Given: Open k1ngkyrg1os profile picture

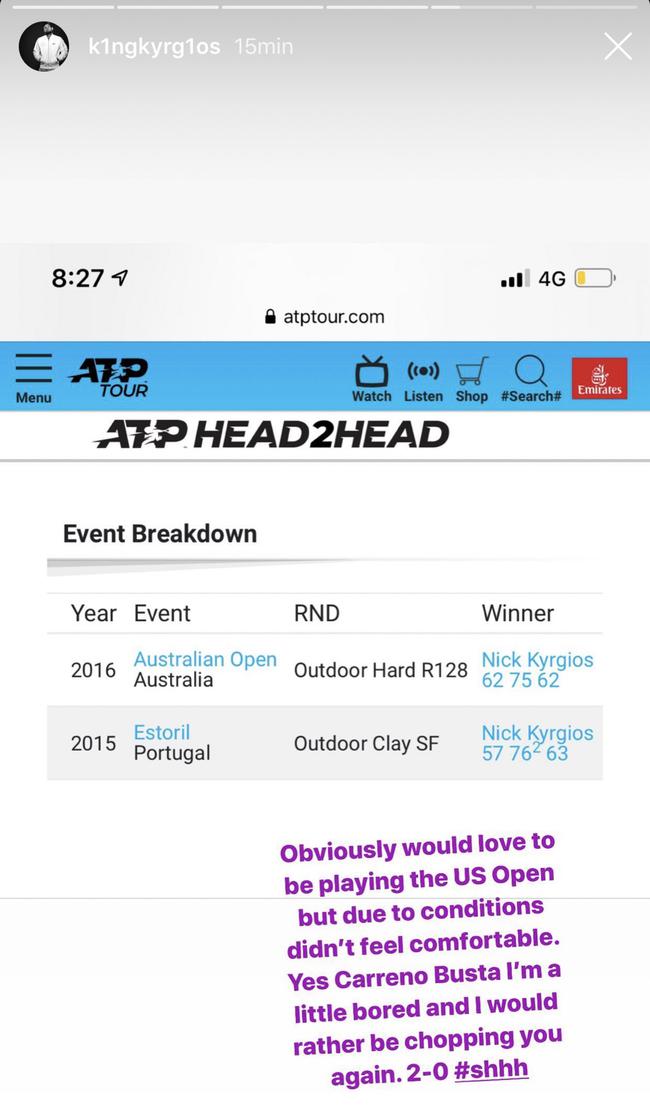Looking at the screenshot, I should [44, 46].
